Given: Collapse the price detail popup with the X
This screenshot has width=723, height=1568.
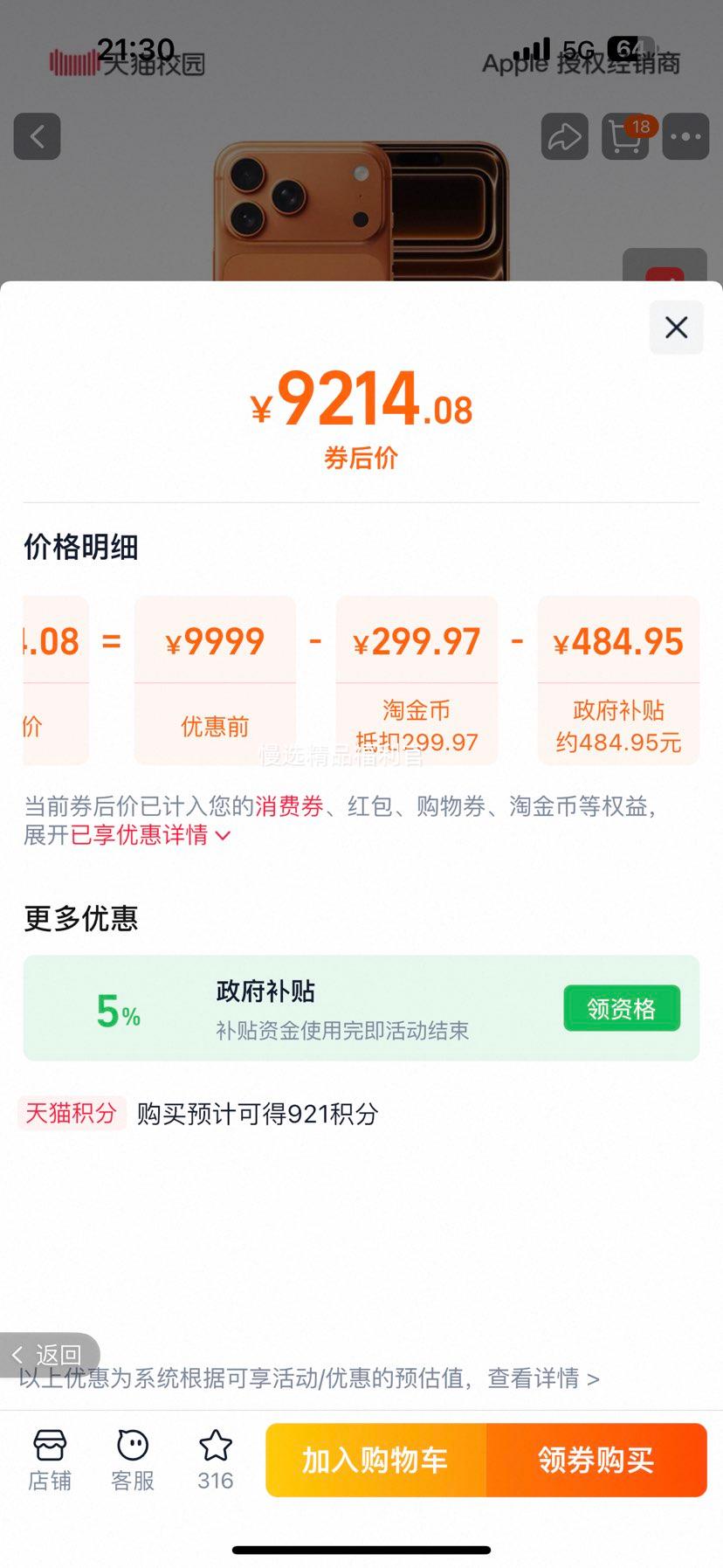Looking at the screenshot, I should [x=676, y=328].
